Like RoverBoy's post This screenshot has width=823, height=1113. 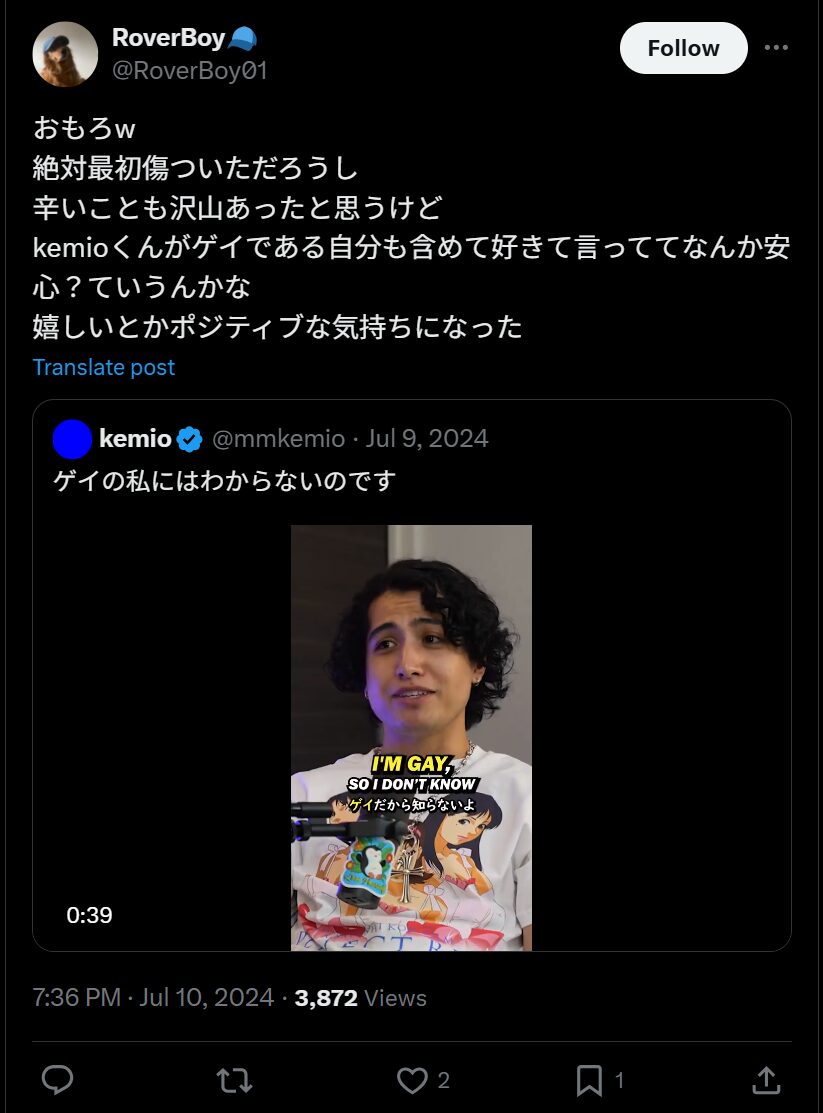(x=412, y=1079)
